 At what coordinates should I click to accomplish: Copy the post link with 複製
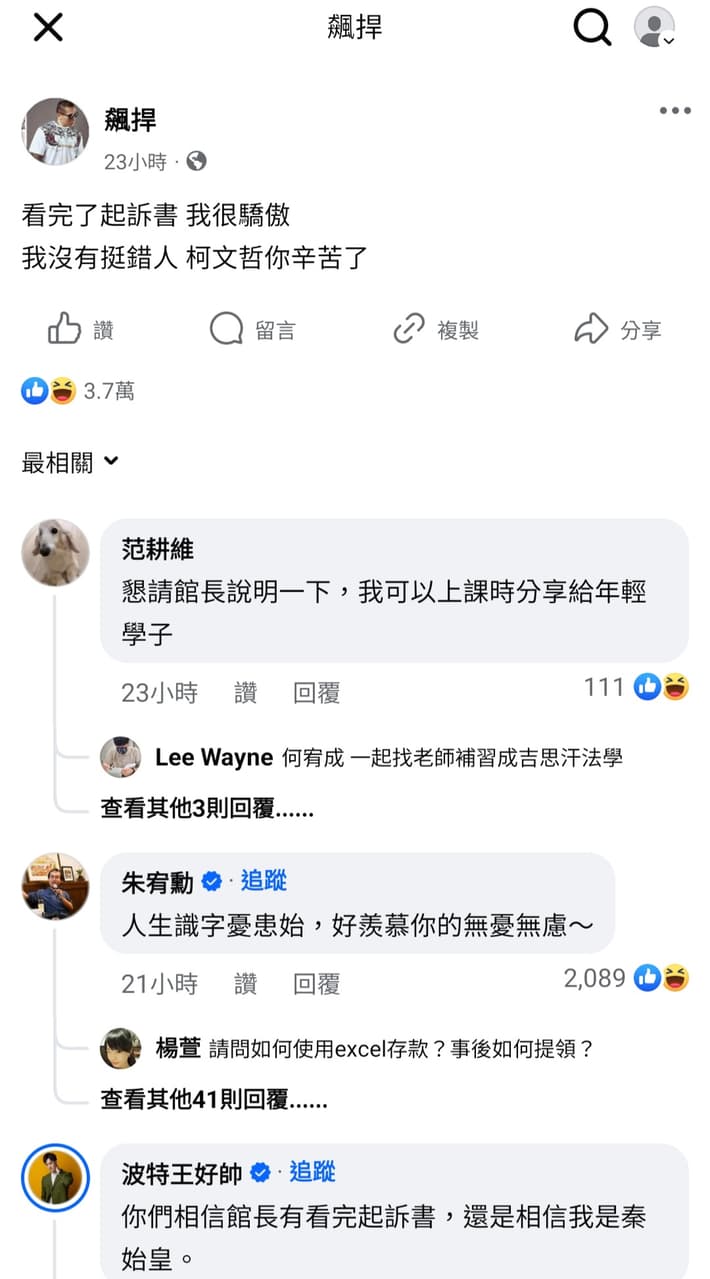tap(435, 330)
